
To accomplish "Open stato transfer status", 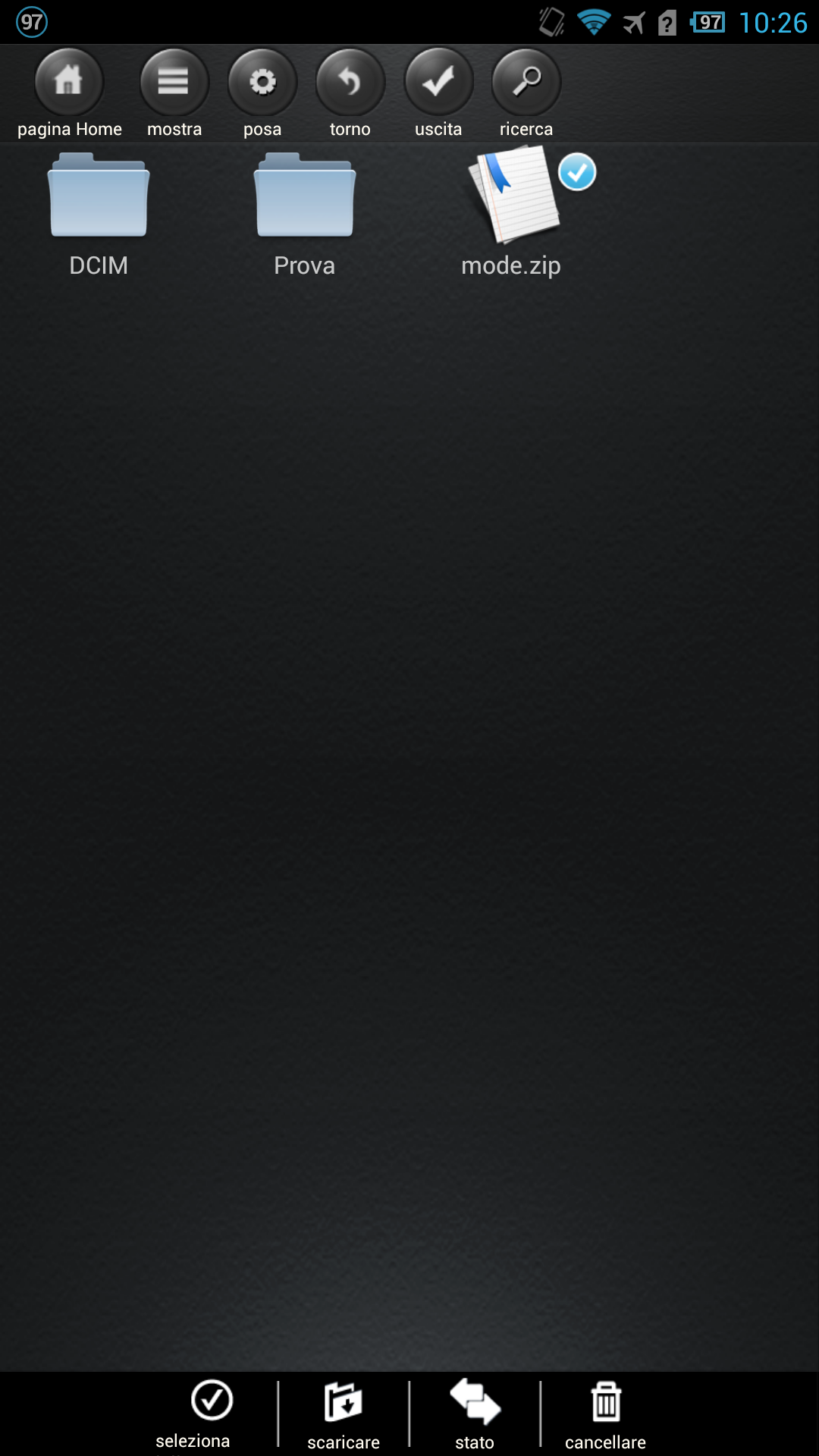I will coord(475,1414).
